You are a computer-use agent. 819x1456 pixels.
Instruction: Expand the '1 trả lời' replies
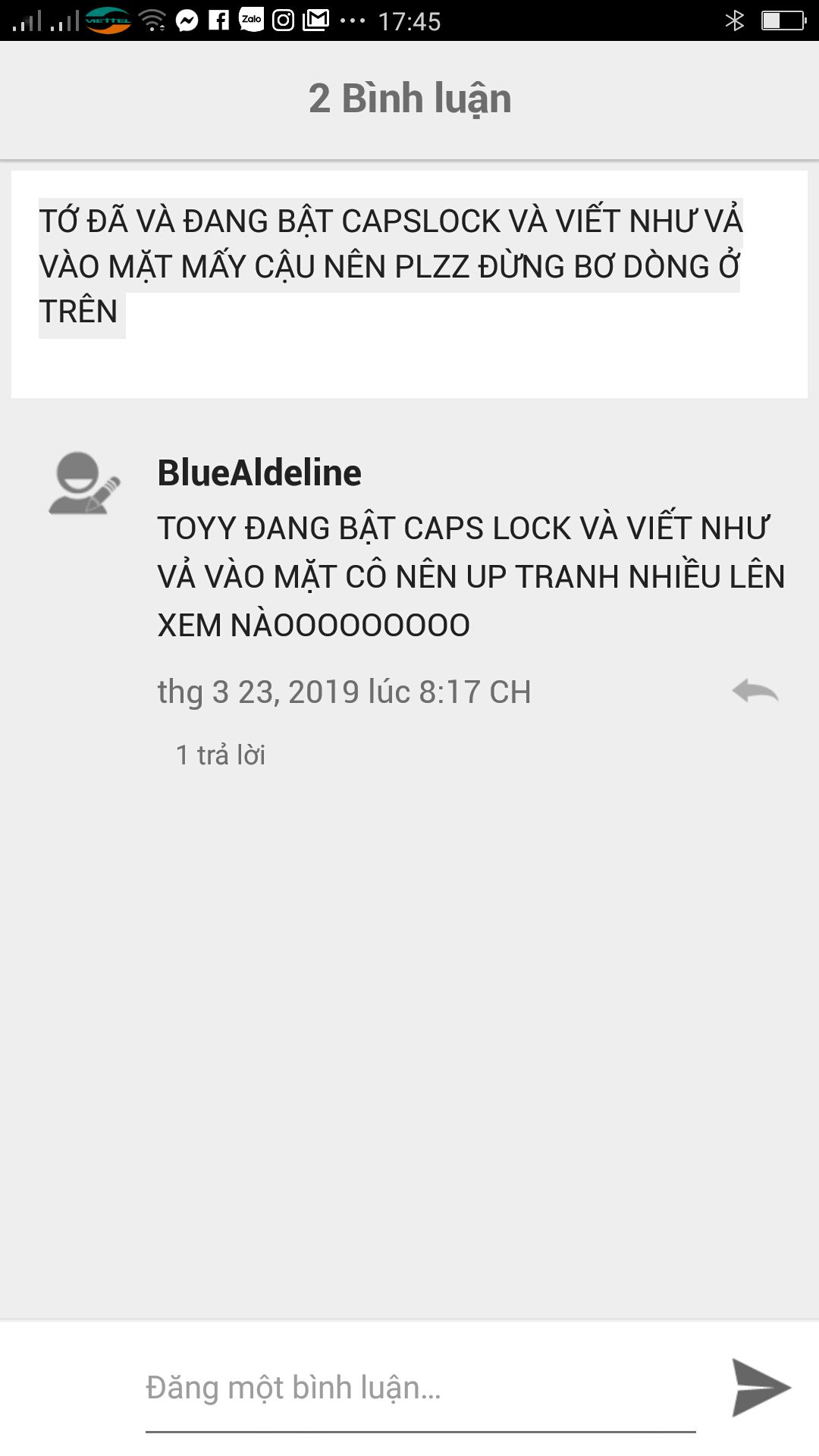[221, 755]
